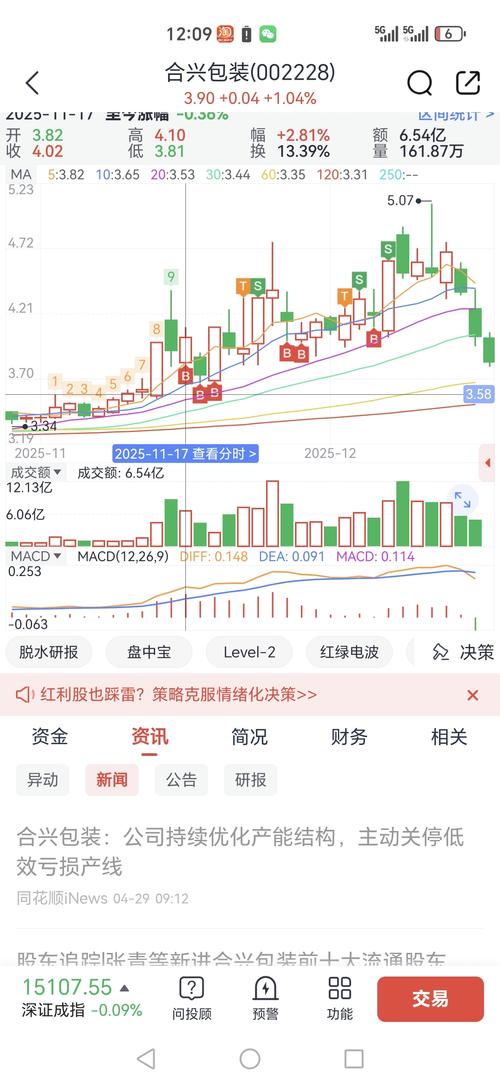Go back using the top-left arrow
Viewport: 500px width, 1085px height.
point(32,83)
